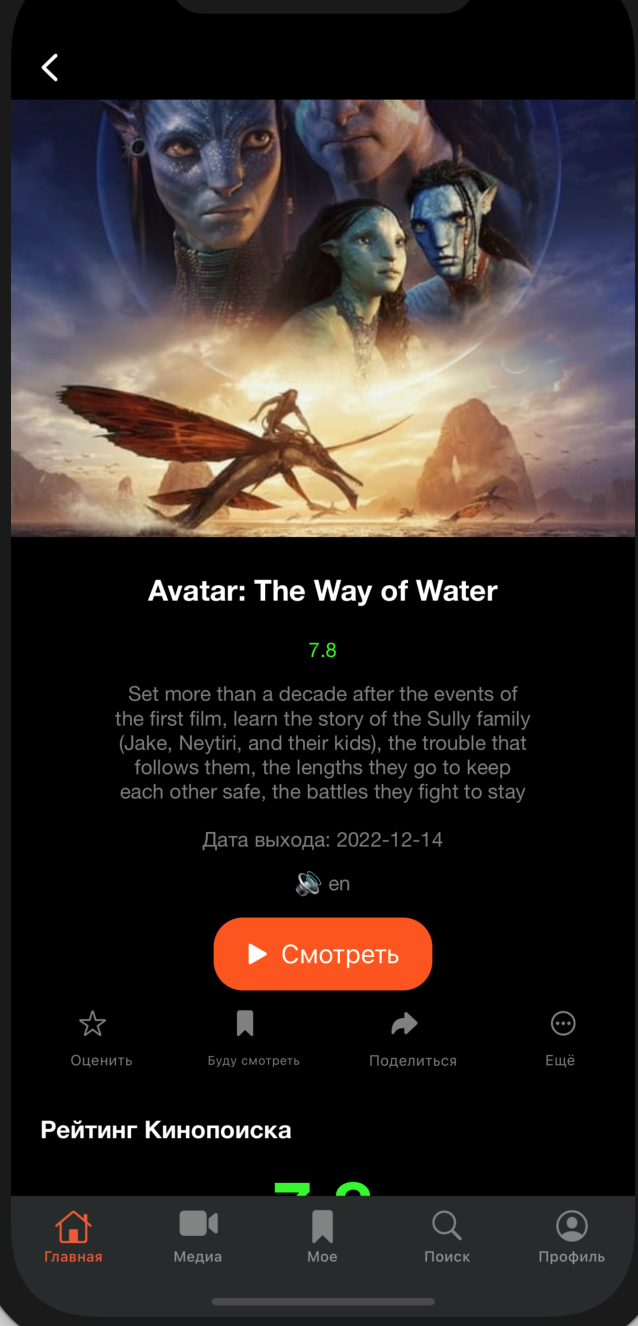Go back using the top-left arrow

click(x=49, y=67)
